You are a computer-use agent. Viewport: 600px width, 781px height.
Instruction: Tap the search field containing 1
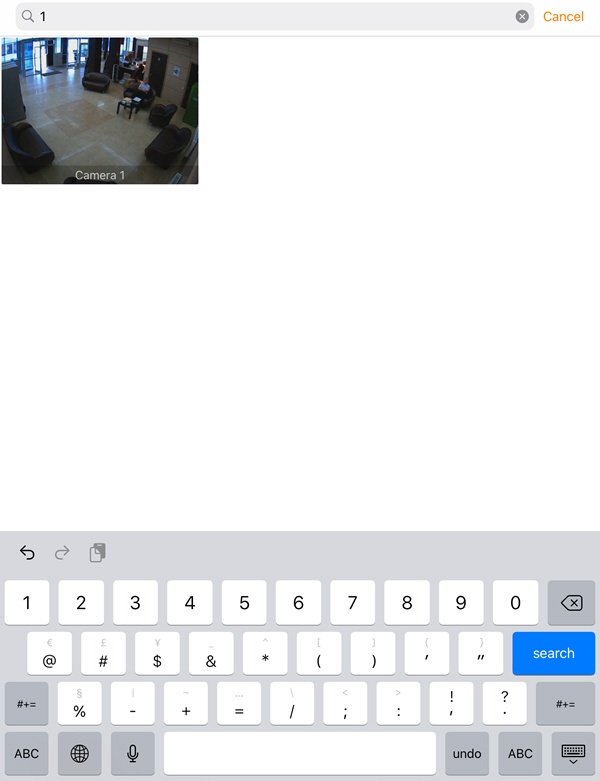coord(270,17)
